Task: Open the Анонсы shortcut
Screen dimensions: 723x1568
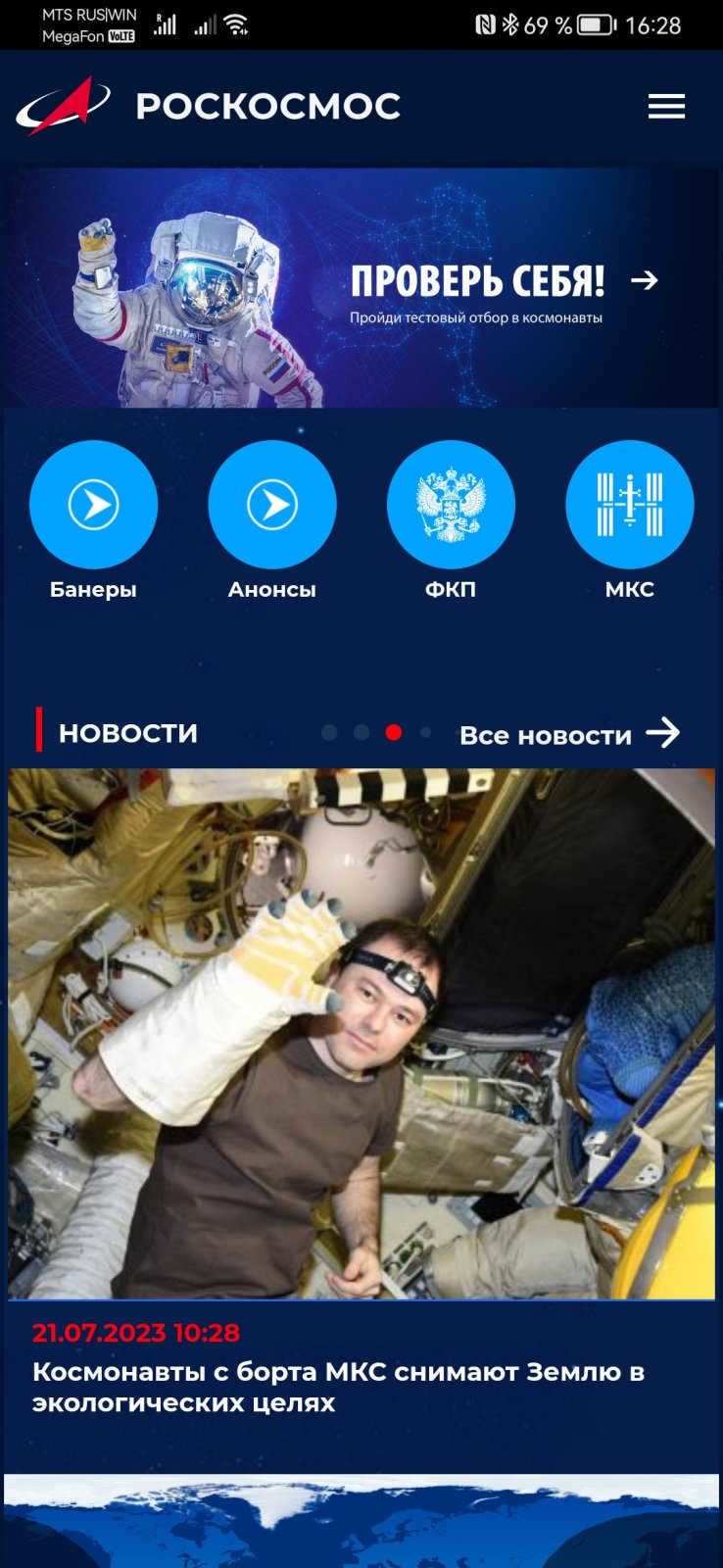Action: click(272, 505)
